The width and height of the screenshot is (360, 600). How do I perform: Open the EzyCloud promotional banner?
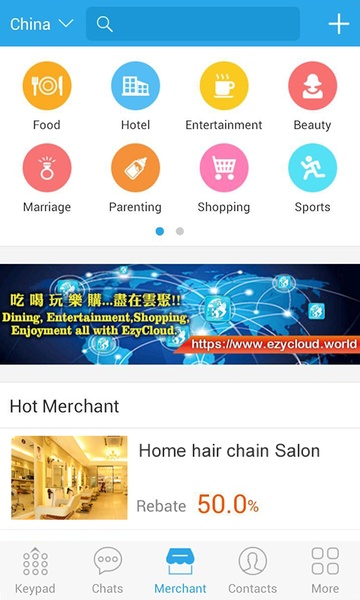coord(180,314)
